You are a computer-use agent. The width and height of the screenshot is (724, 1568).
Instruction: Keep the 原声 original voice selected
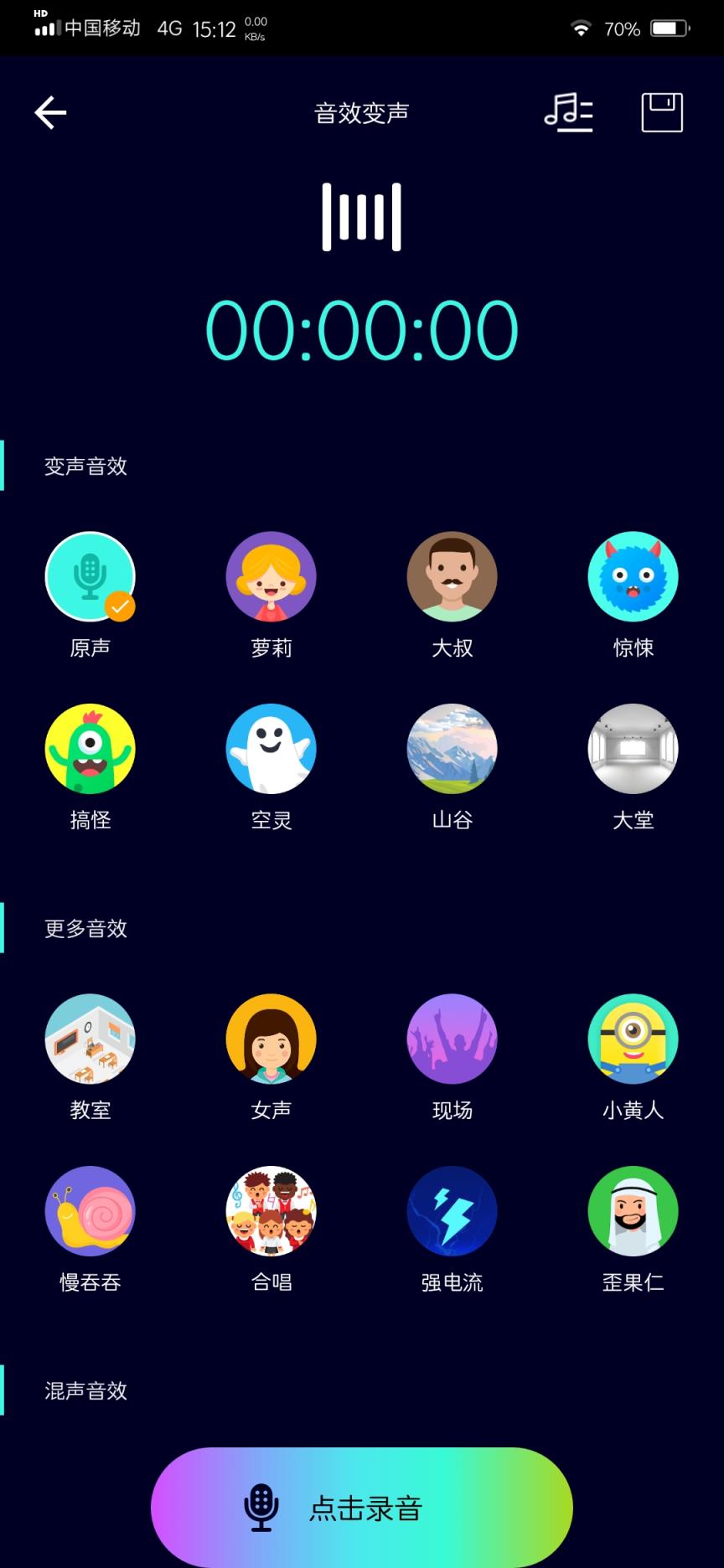90,578
